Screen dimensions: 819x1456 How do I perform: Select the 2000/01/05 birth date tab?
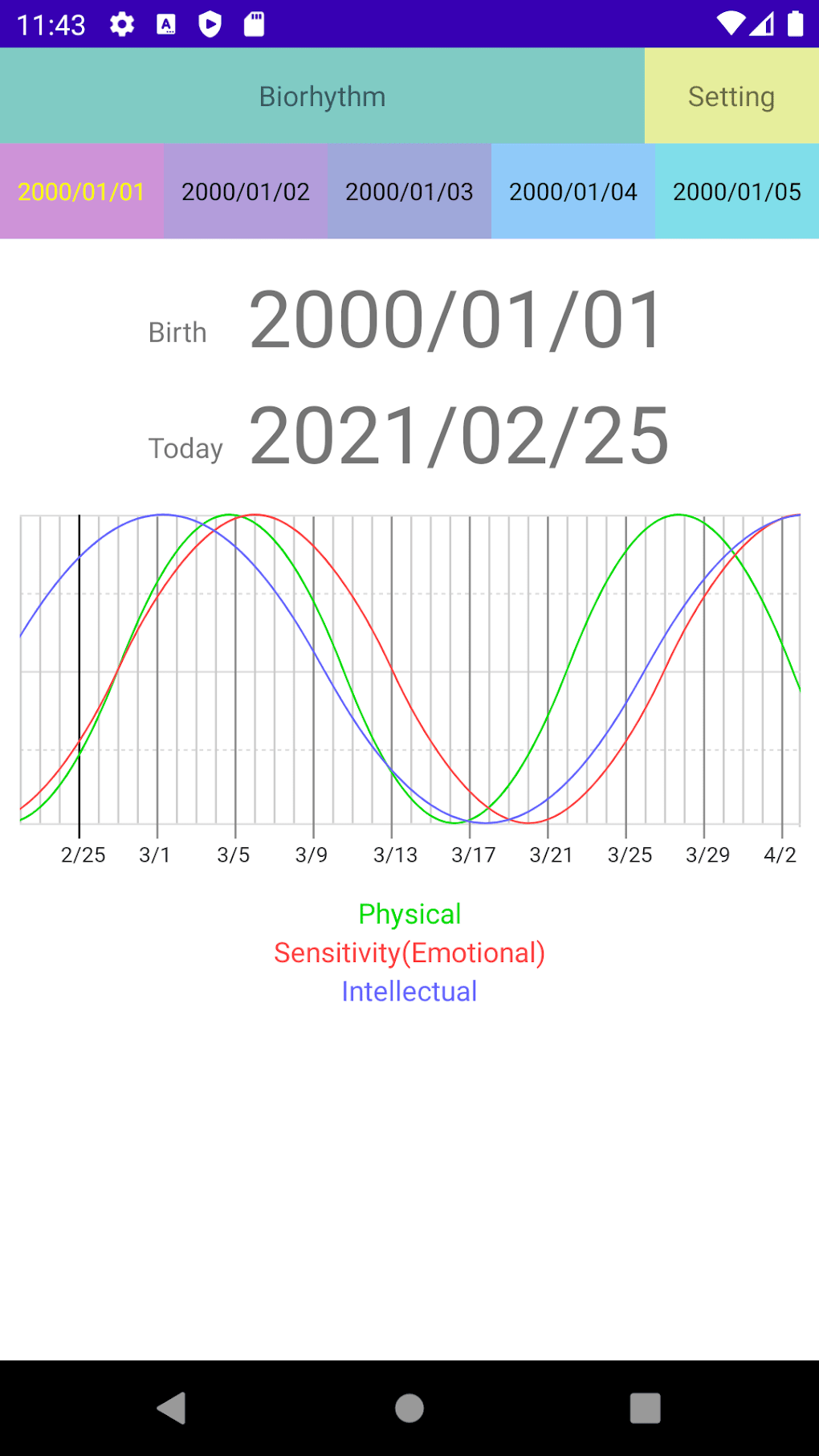[736, 192]
